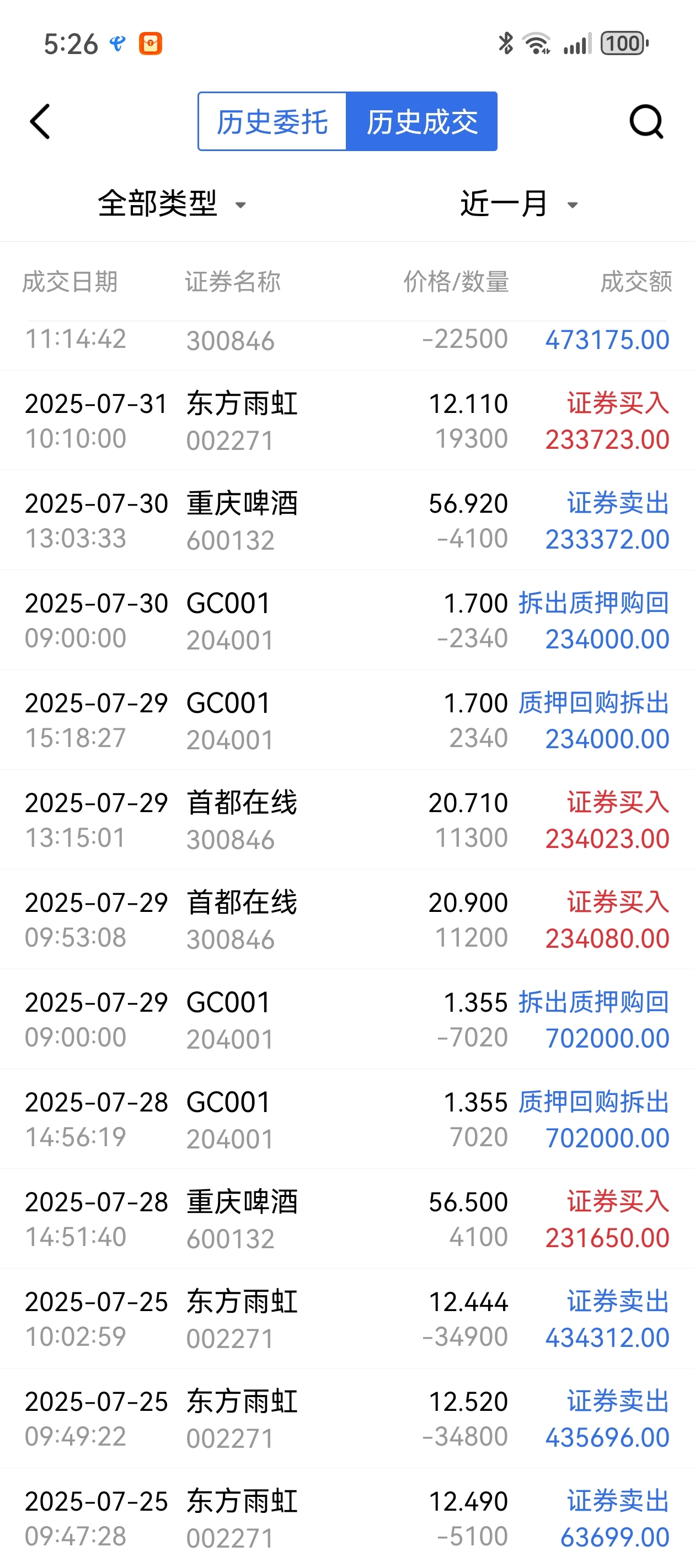The width and height of the screenshot is (695, 1568).
Task: Open 重庆啤酒 sell record at 13:03:33
Action: [347, 520]
